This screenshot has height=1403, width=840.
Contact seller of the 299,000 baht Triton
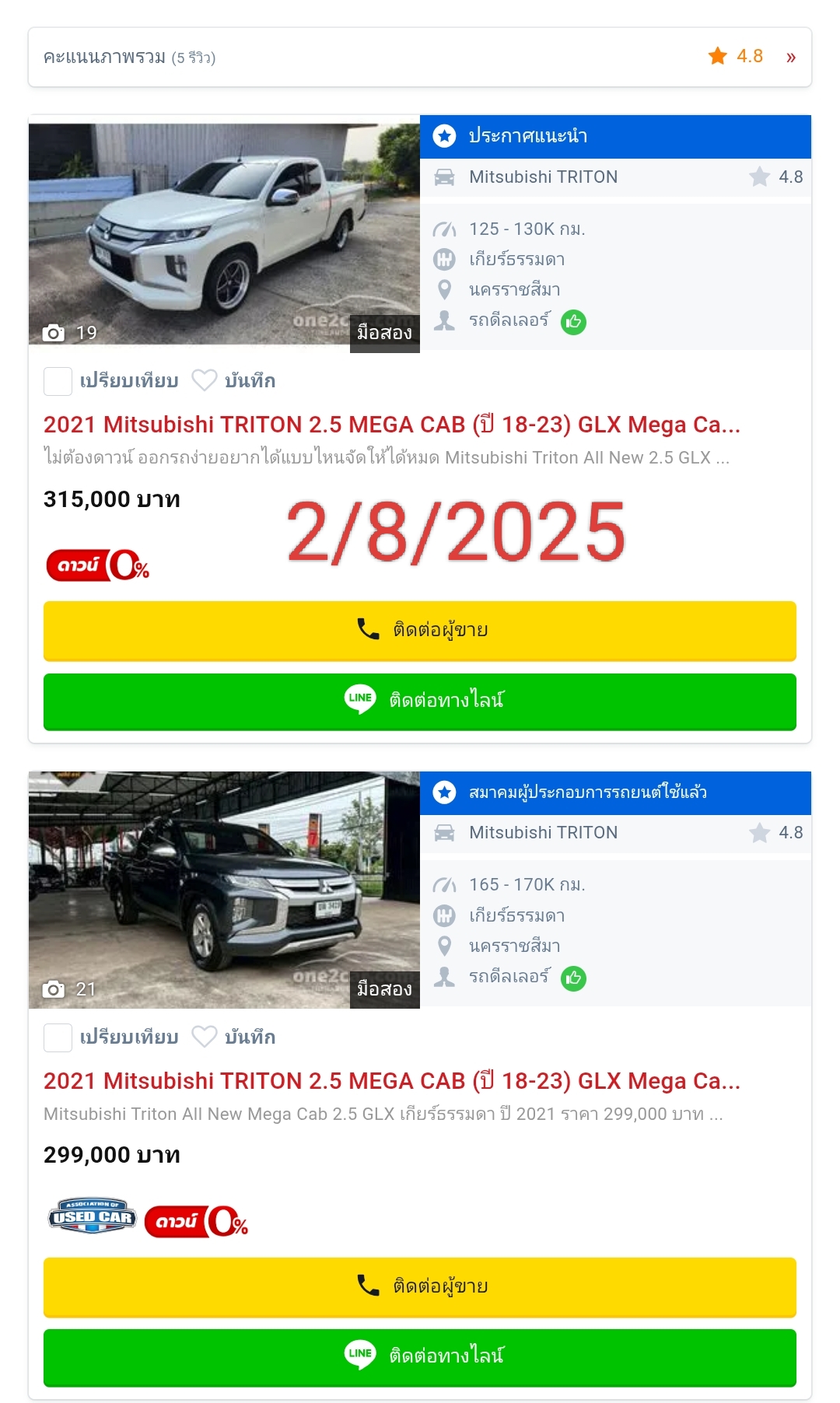click(420, 1286)
